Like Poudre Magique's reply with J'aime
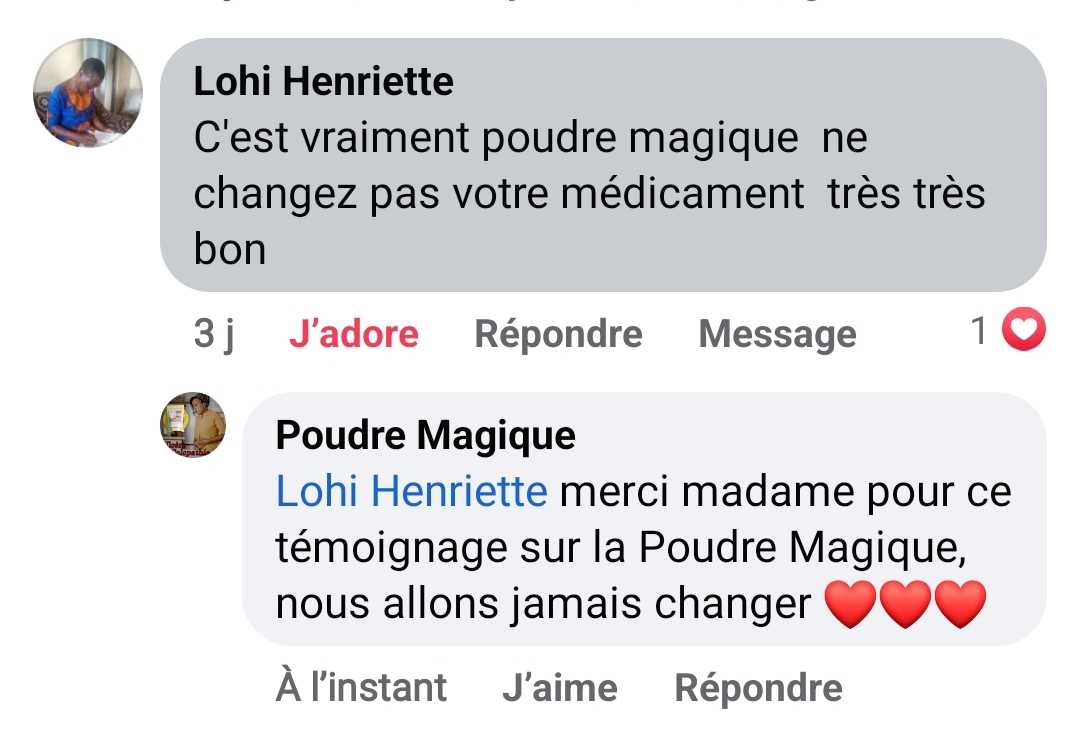1080x737 pixels. click(x=559, y=688)
